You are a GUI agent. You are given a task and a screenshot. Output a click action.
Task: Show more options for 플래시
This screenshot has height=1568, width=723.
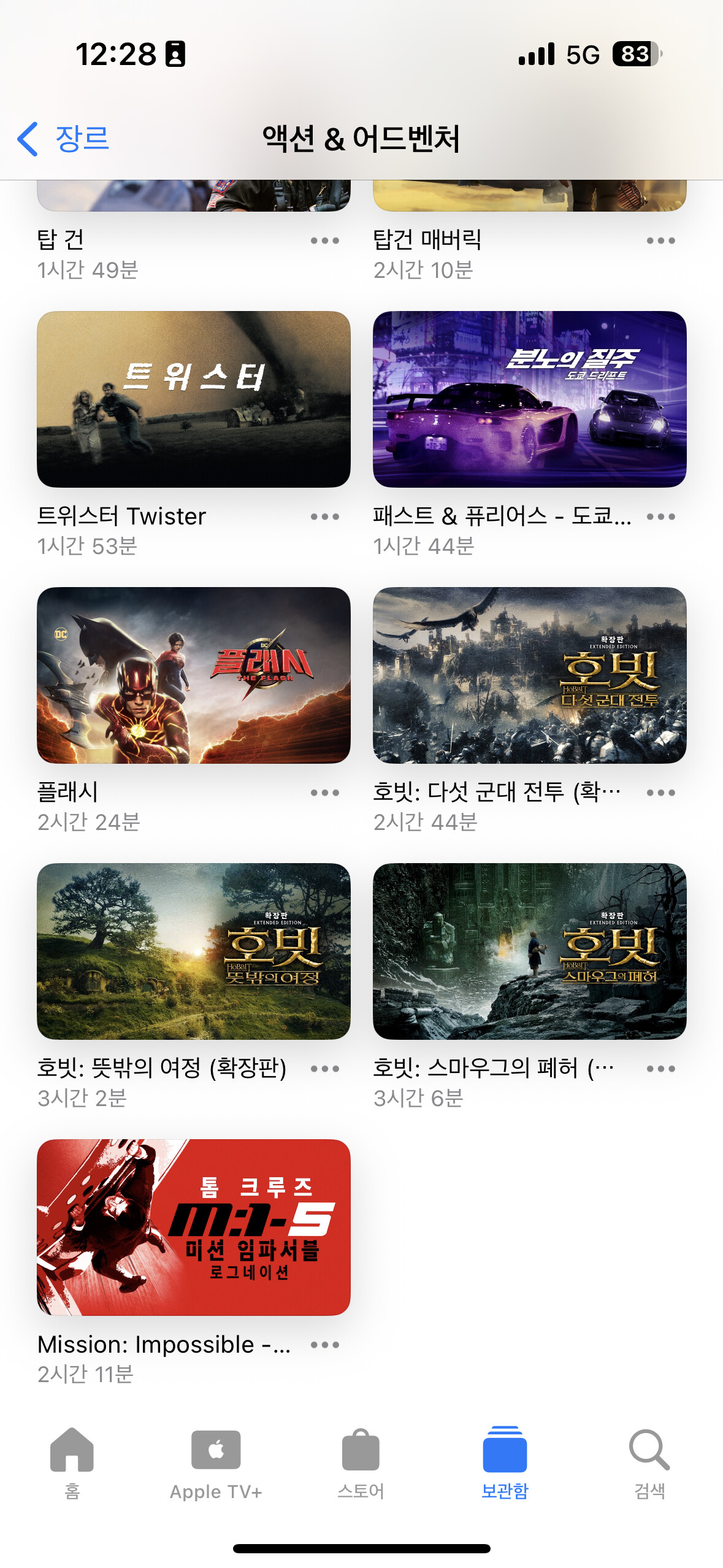(324, 793)
